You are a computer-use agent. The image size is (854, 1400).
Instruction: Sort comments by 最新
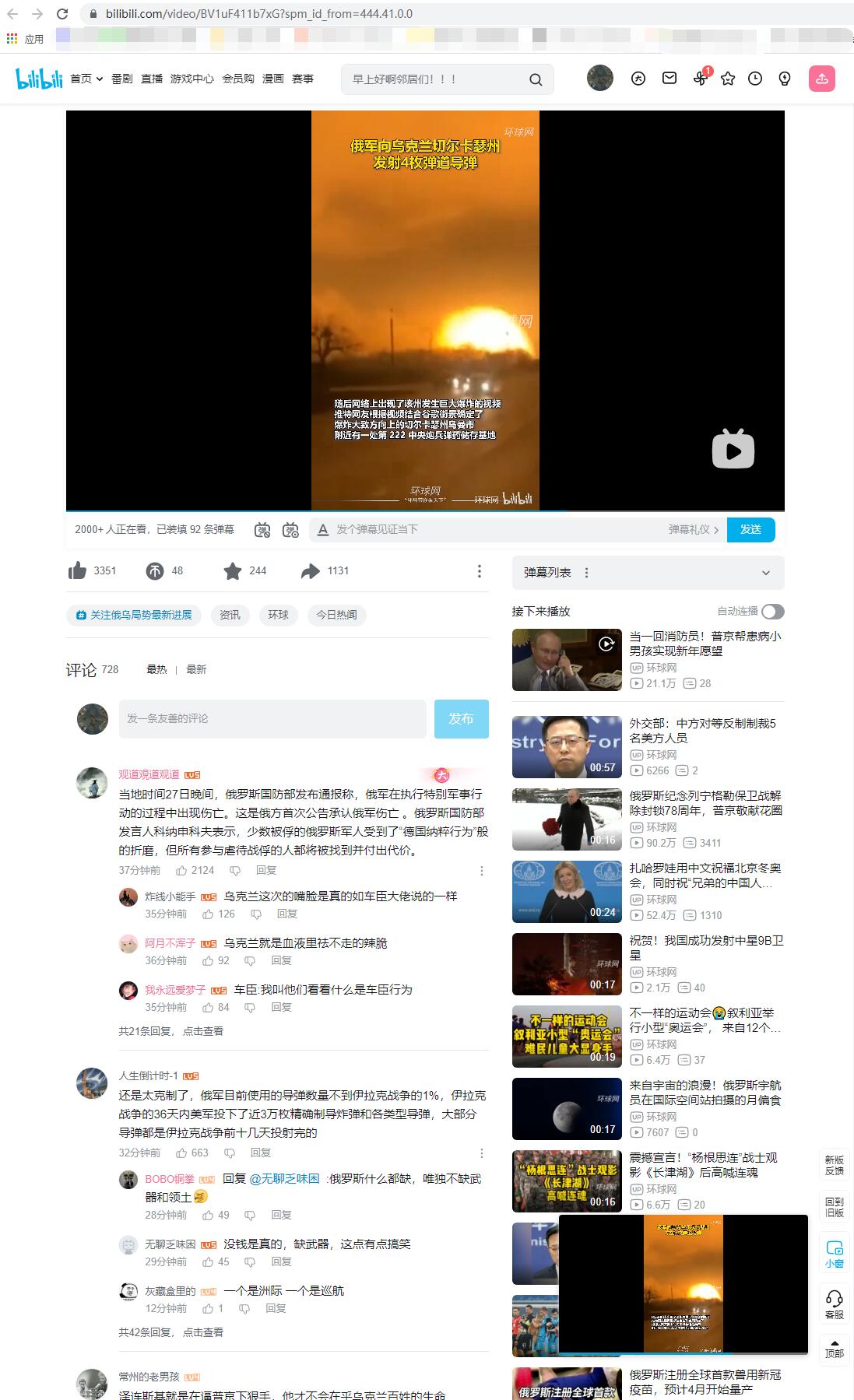pos(196,669)
